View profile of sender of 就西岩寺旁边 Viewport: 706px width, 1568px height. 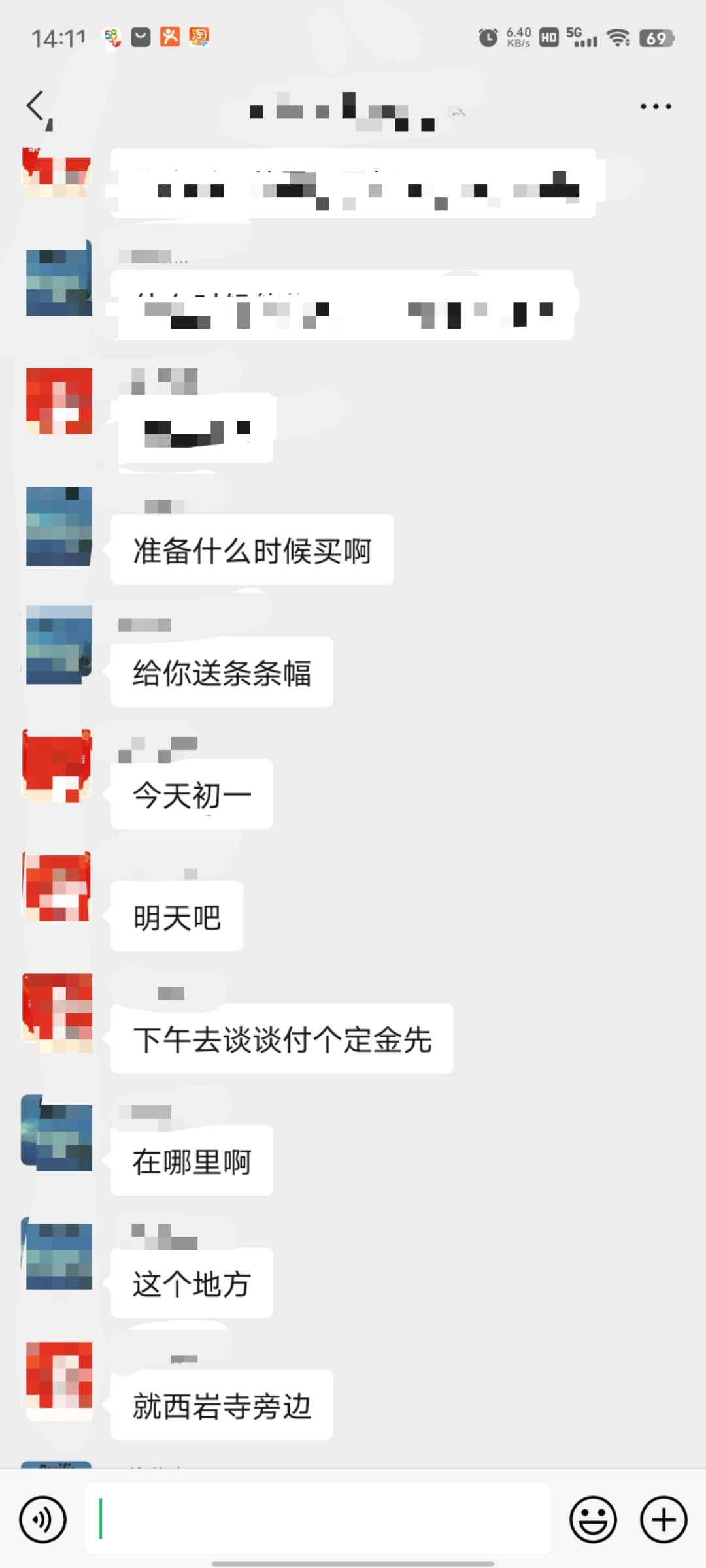(59, 1380)
